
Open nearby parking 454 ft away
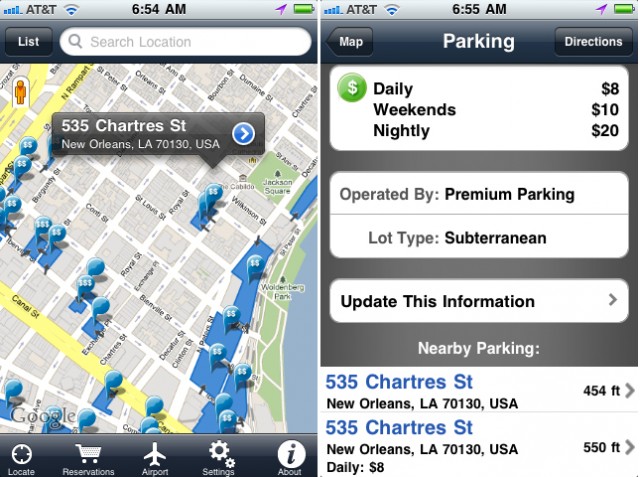479,391
